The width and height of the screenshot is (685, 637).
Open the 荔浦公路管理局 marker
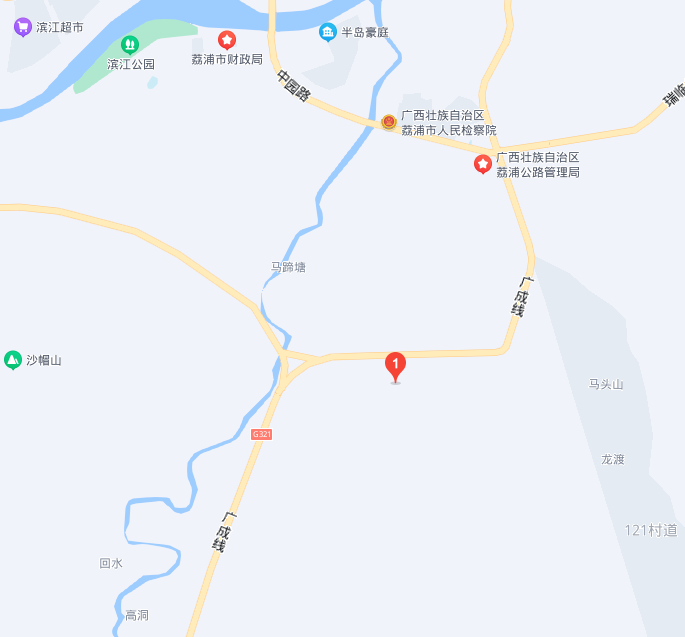coord(482,163)
